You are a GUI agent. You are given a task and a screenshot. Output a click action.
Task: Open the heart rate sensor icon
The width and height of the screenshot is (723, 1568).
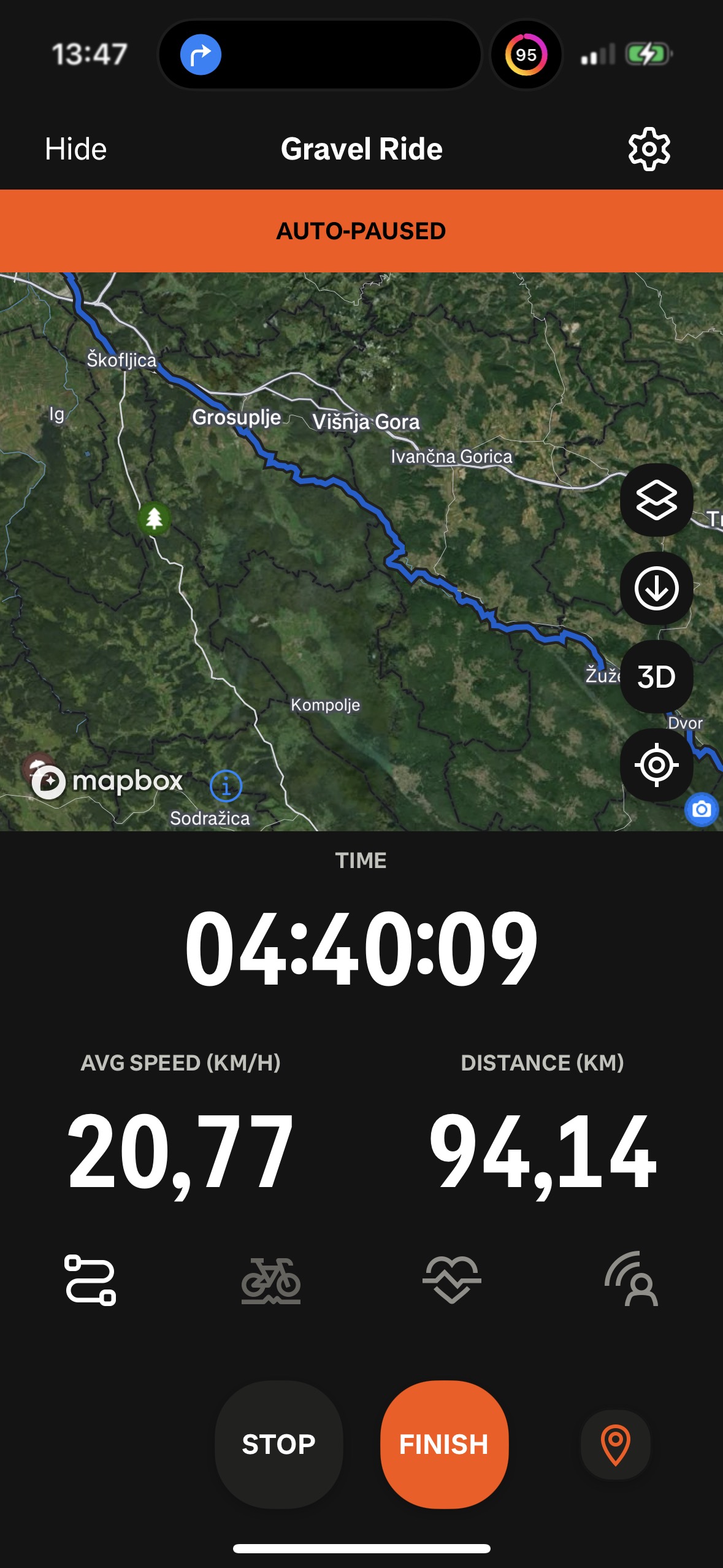pos(452,1280)
